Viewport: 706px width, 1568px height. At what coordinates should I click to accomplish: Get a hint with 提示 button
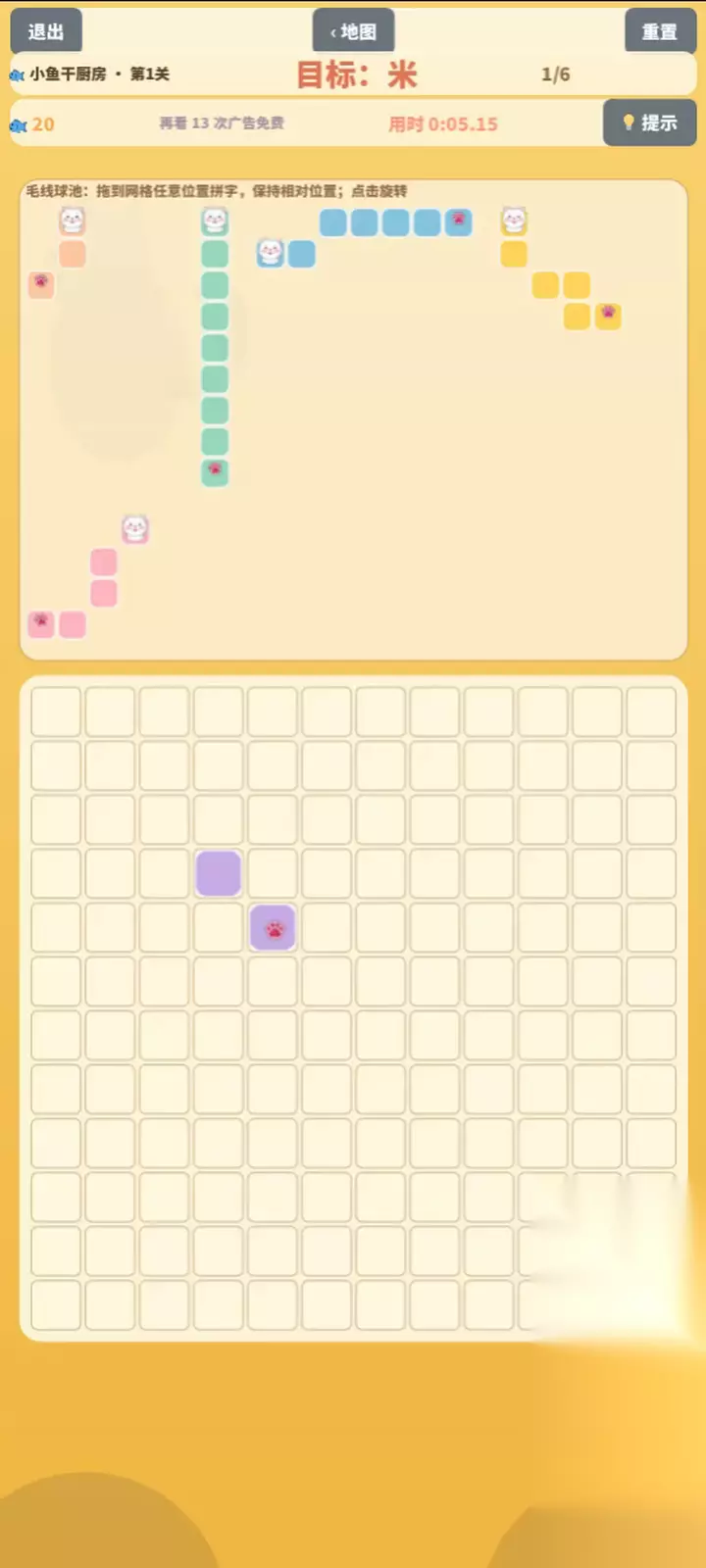(x=649, y=122)
